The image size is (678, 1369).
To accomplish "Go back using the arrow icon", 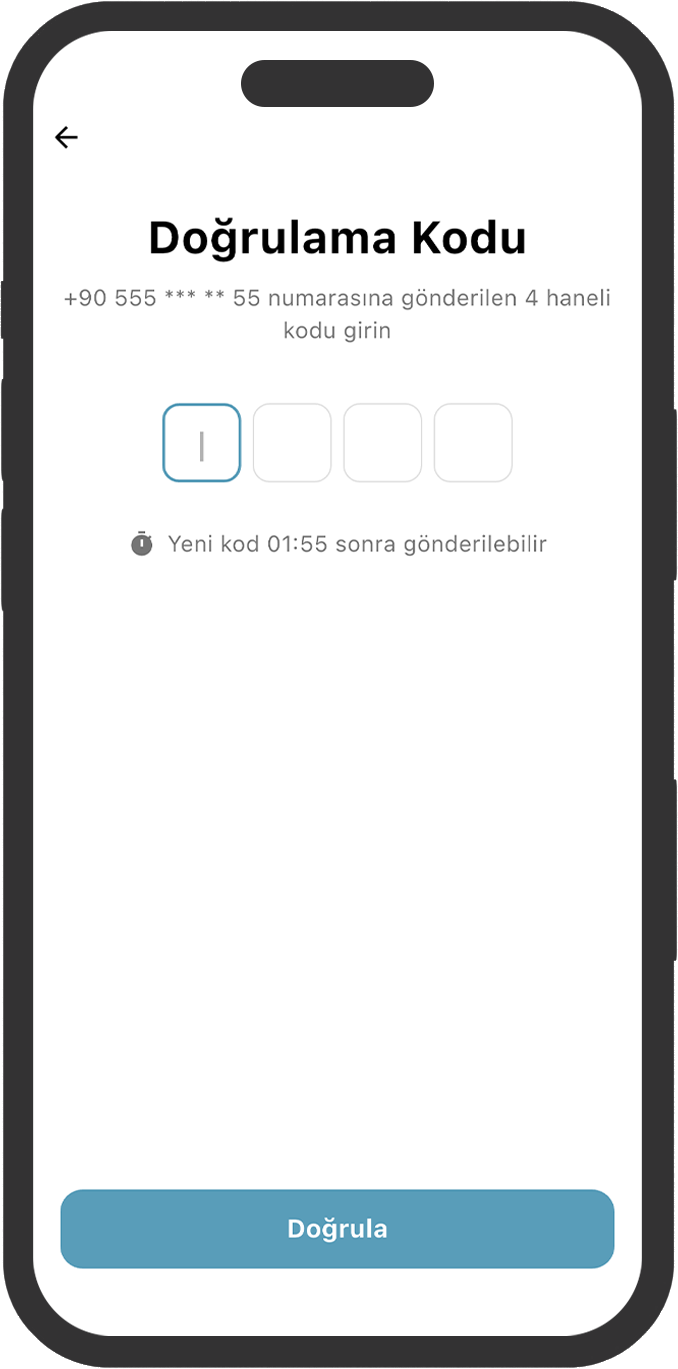I will tap(66, 137).
